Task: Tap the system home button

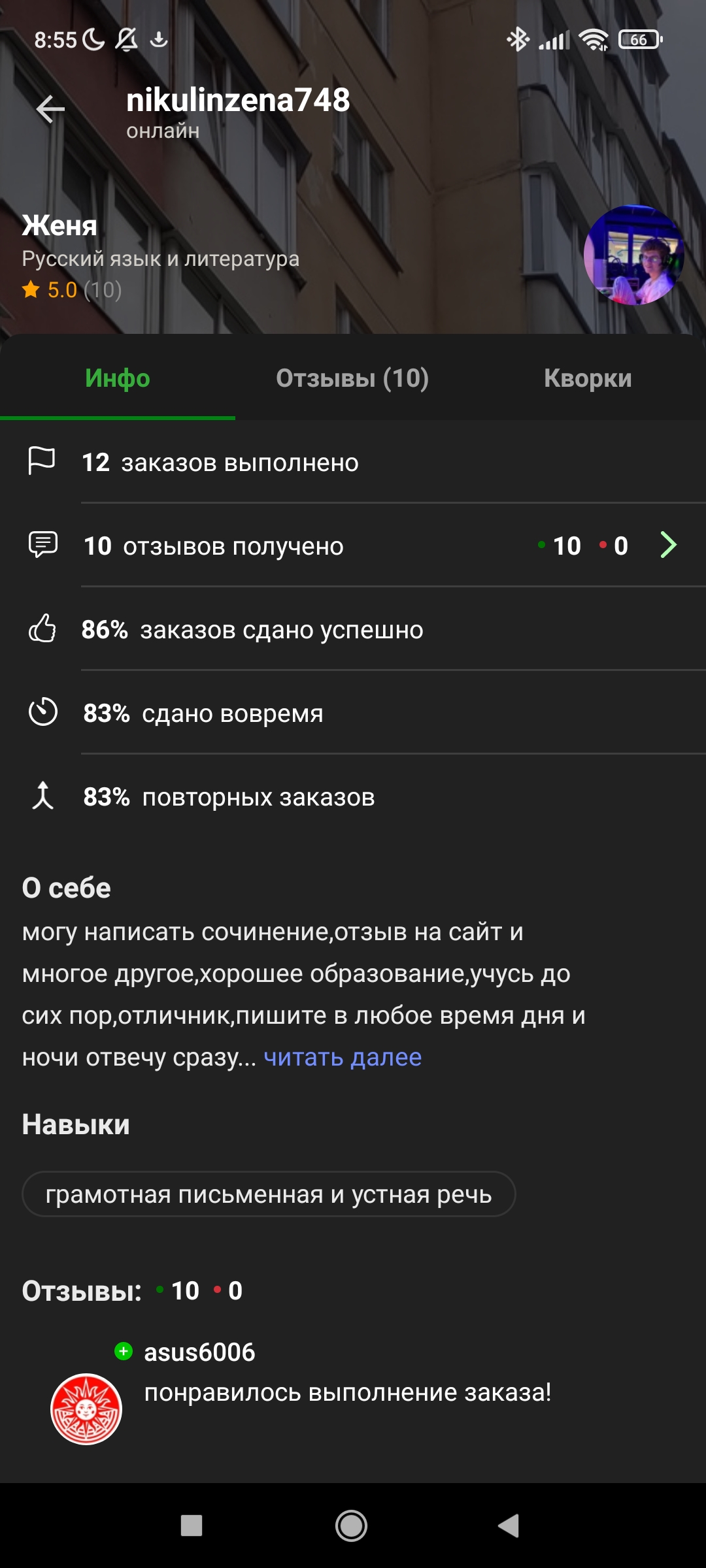Action: [351, 1526]
